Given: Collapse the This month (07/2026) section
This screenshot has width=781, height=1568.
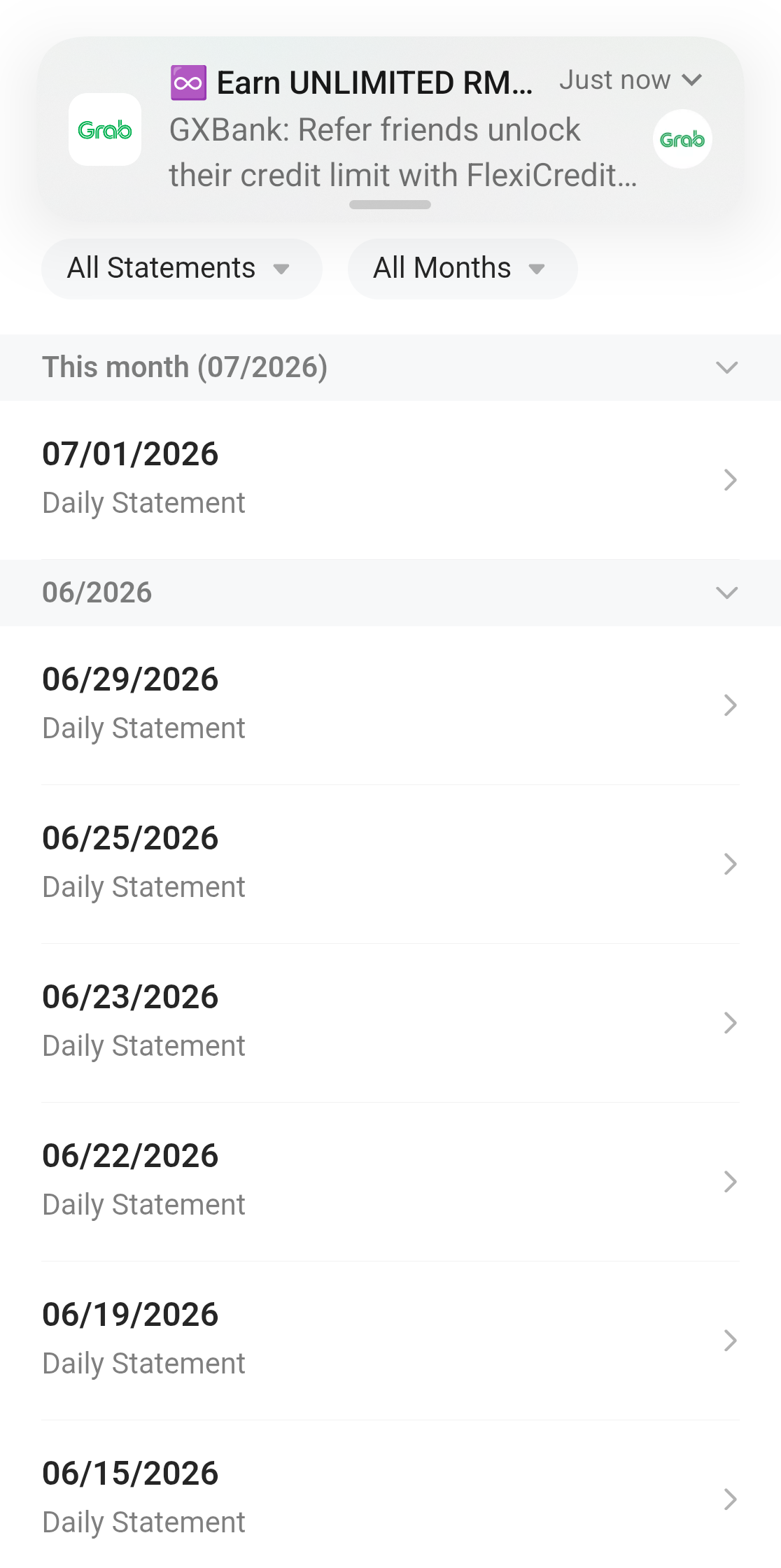Looking at the screenshot, I should pyautogui.click(x=390, y=367).
